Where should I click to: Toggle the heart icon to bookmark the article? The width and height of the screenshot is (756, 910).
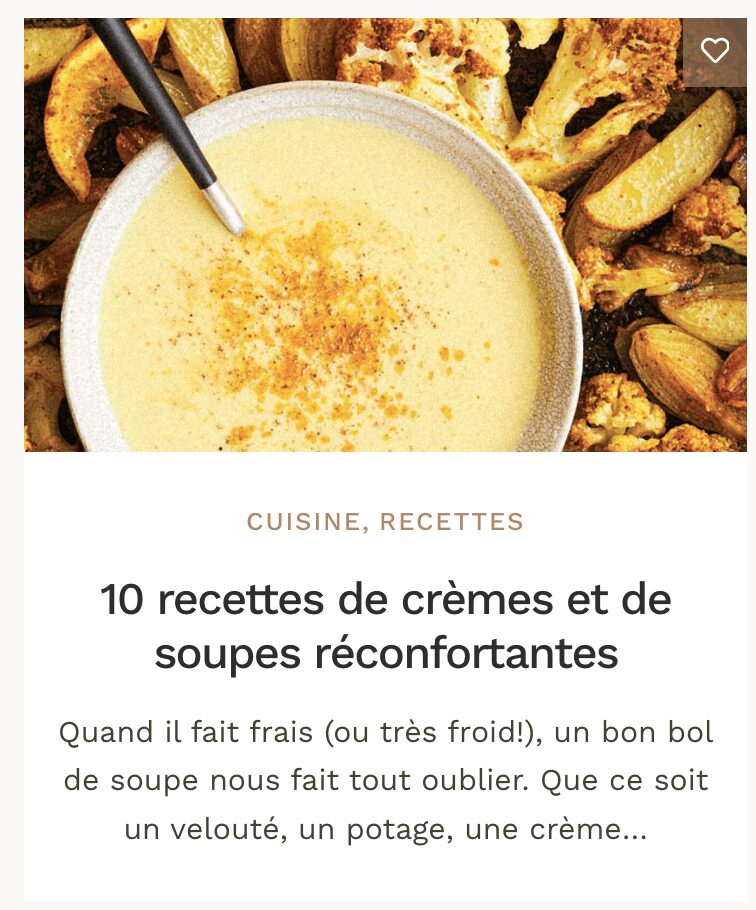[716, 52]
